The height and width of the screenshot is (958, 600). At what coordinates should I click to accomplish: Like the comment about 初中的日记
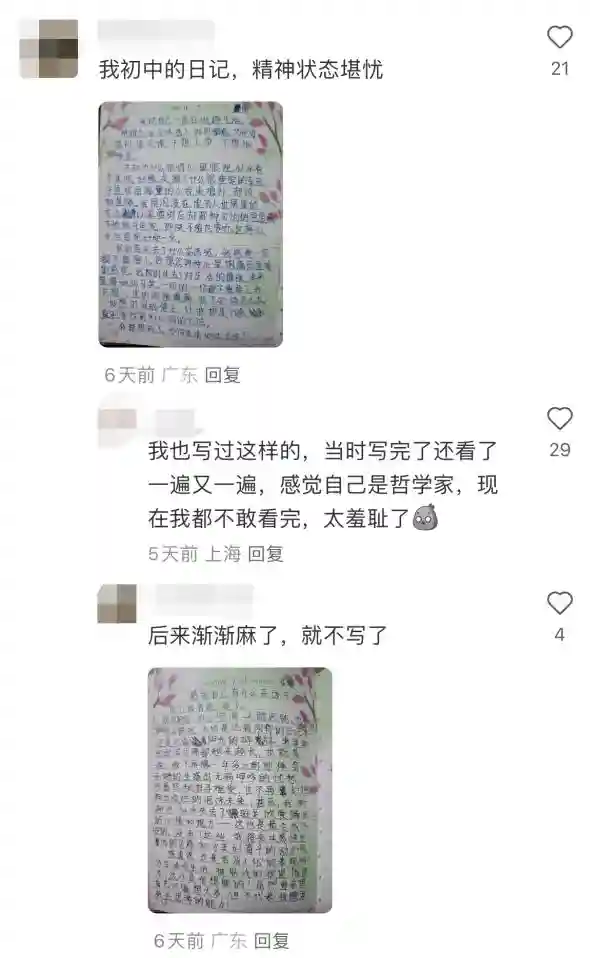(x=560, y=38)
